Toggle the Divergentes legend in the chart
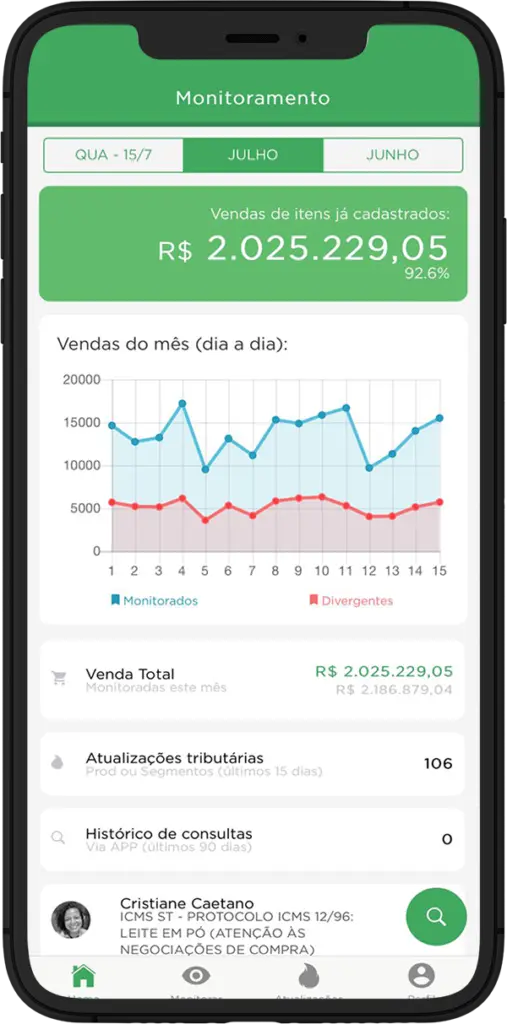 (352, 601)
